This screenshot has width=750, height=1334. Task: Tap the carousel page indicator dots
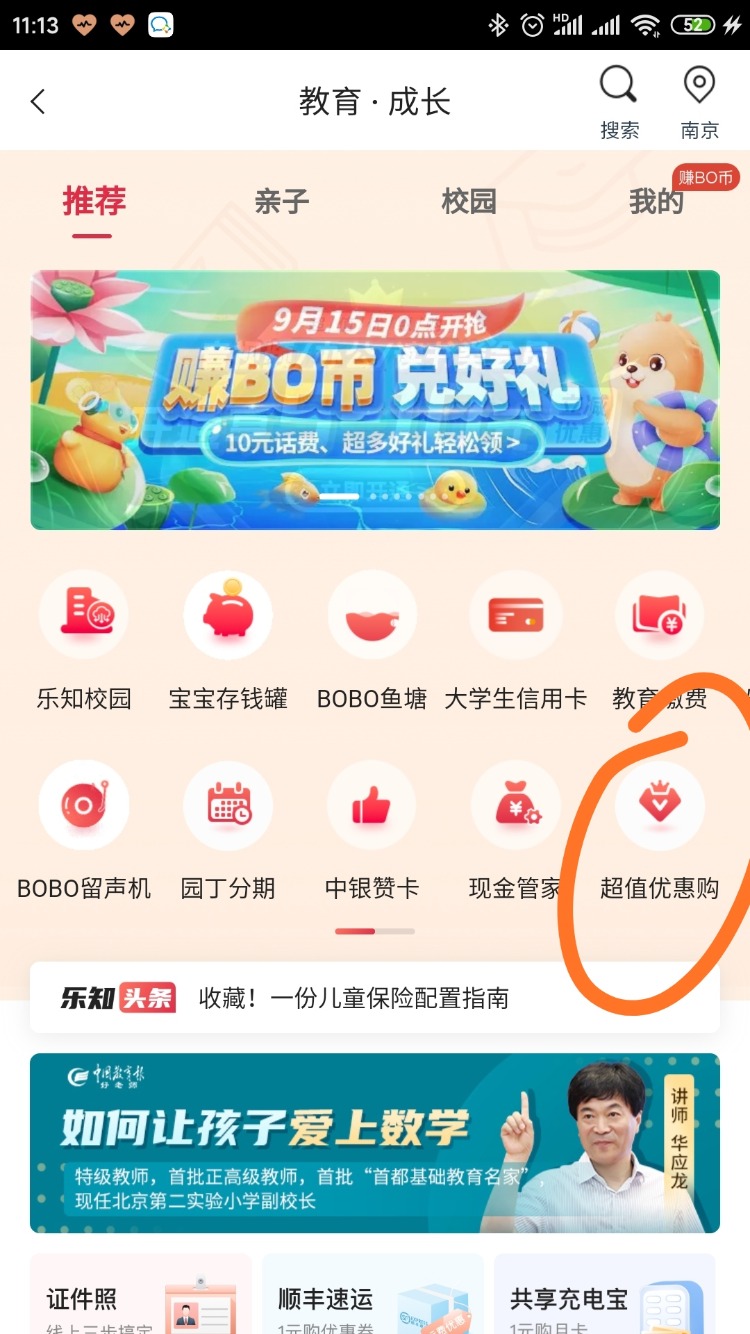point(375,930)
